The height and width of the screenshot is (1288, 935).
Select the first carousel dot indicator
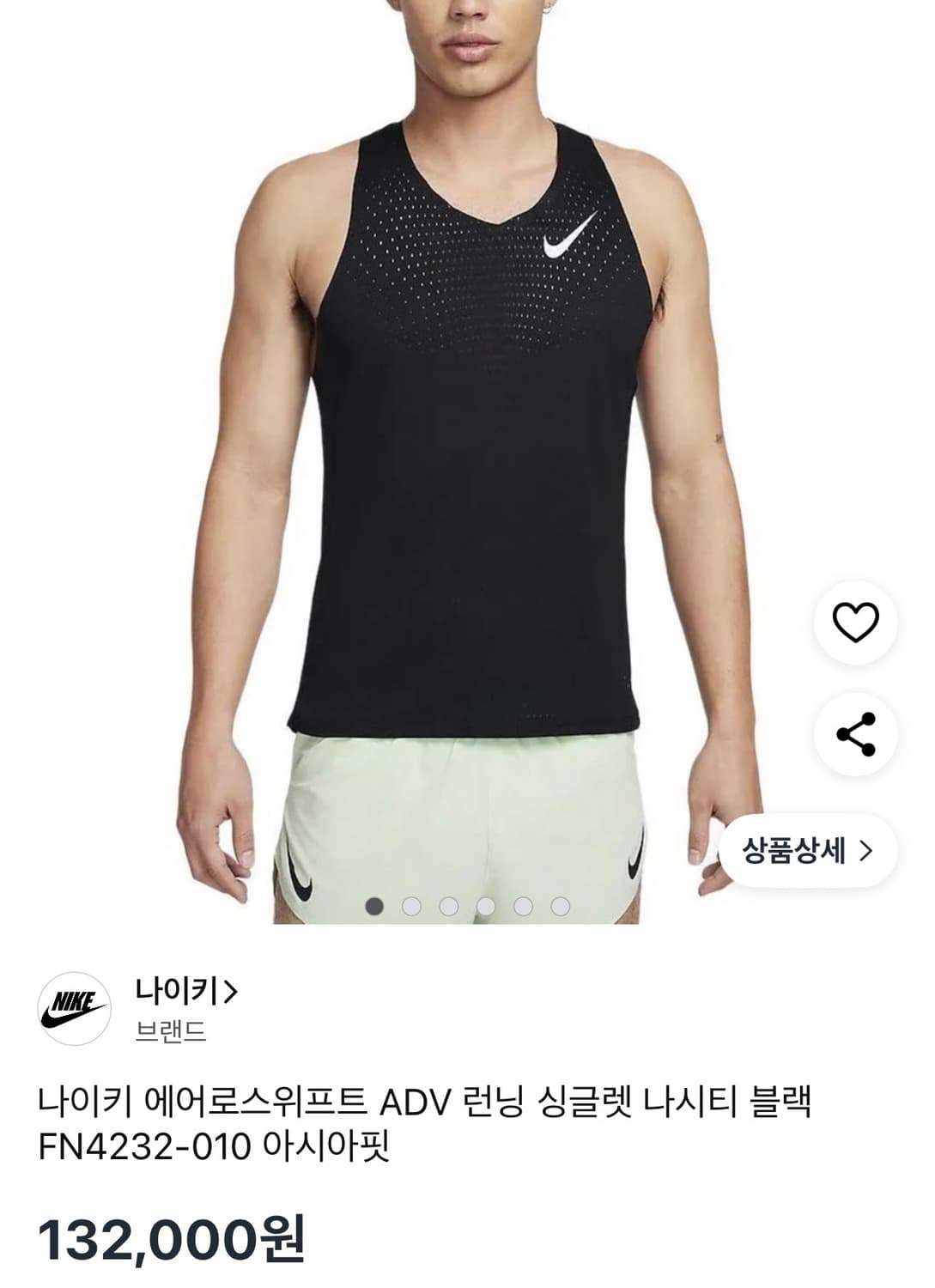coord(373,904)
